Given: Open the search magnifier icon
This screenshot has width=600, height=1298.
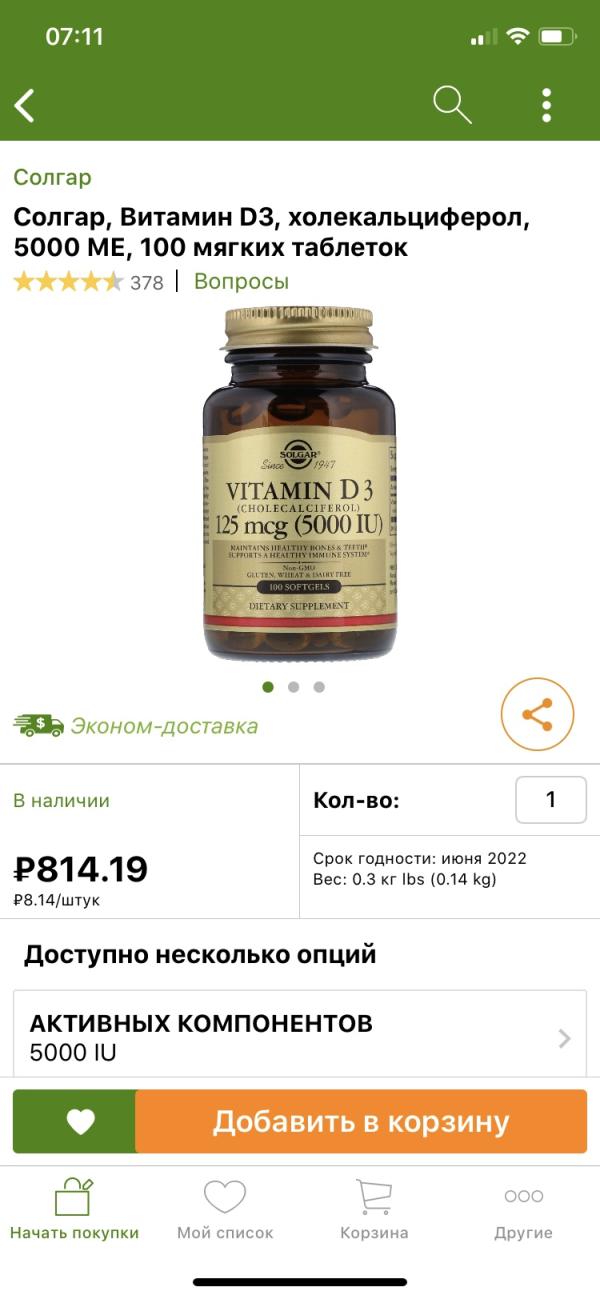Looking at the screenshot, I should point(451,104).
